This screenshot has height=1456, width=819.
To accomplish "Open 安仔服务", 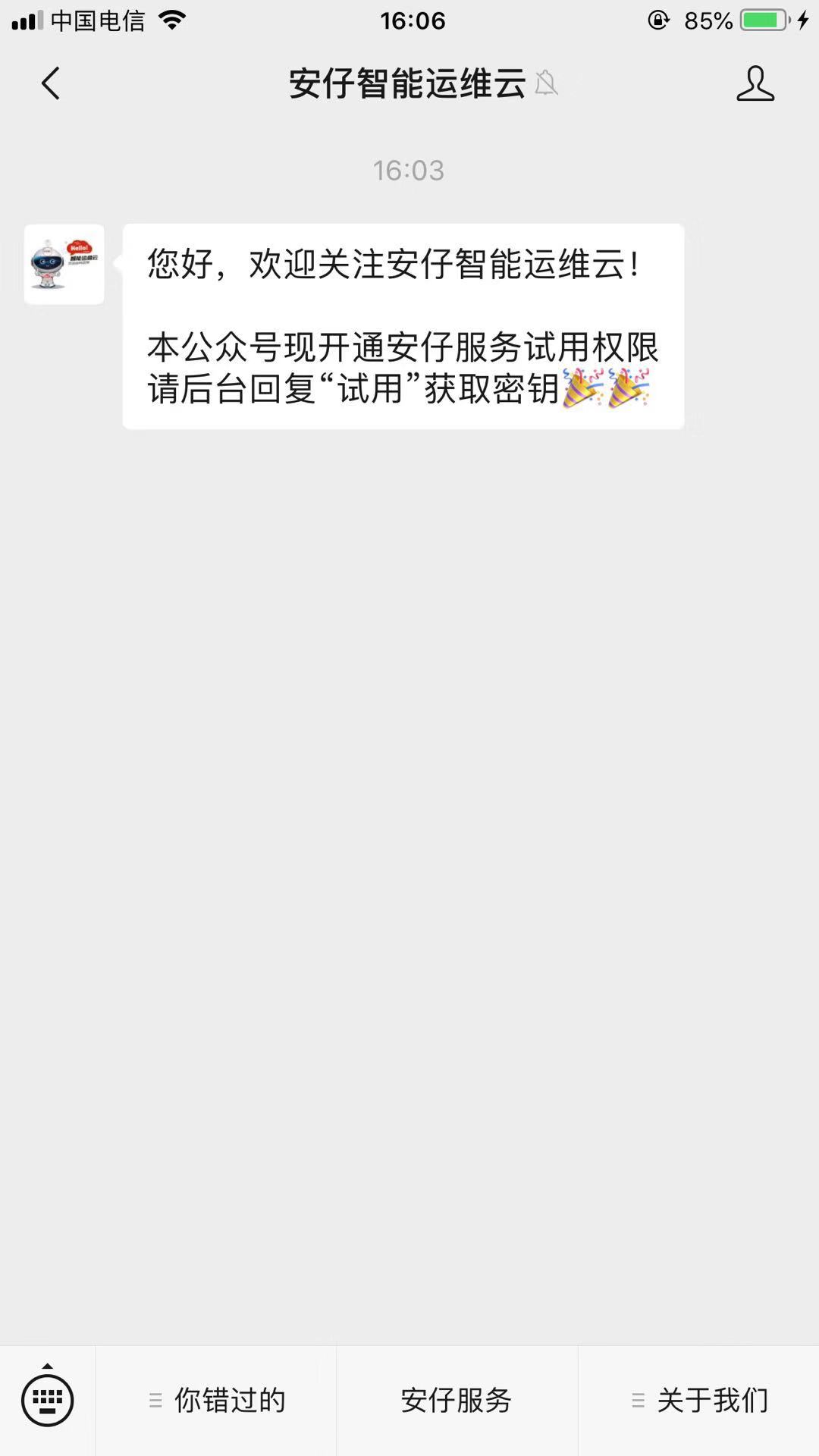I will pyautogui.click(x=457, y=1400).
